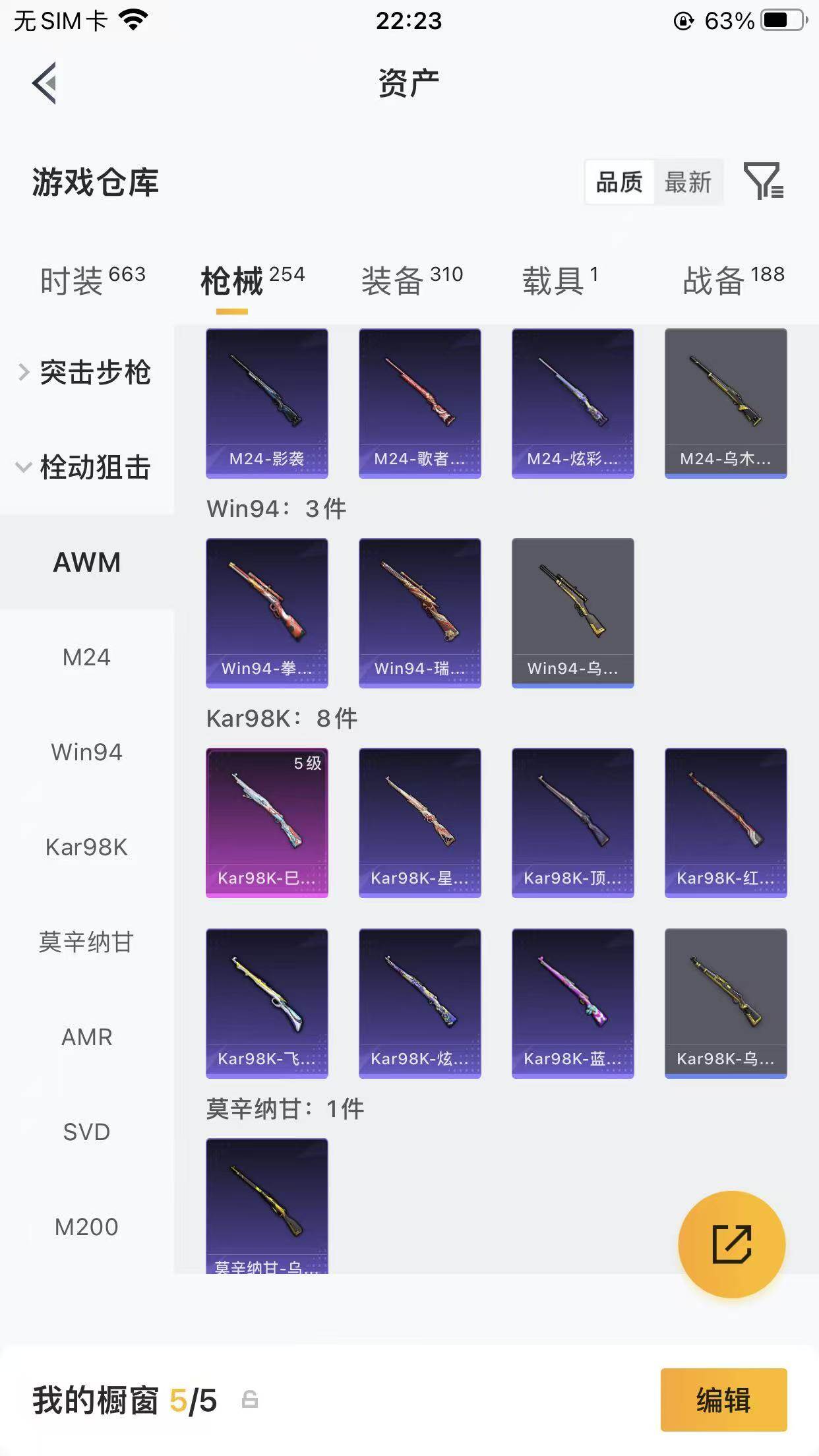Select AWM in the side list
Viewport: 819px width, 1456px height.
[x=86, y=562]
